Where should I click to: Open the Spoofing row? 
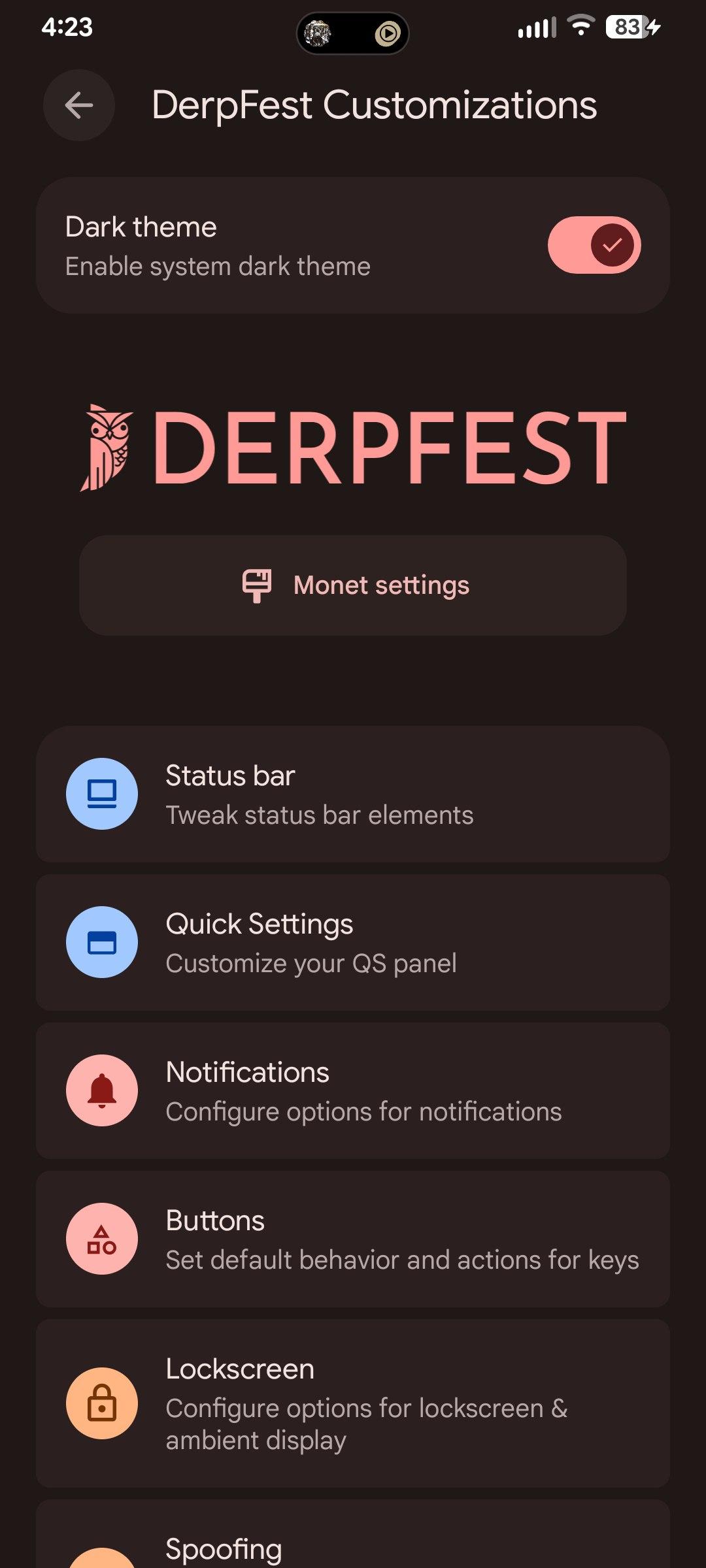click(353, 1548)
